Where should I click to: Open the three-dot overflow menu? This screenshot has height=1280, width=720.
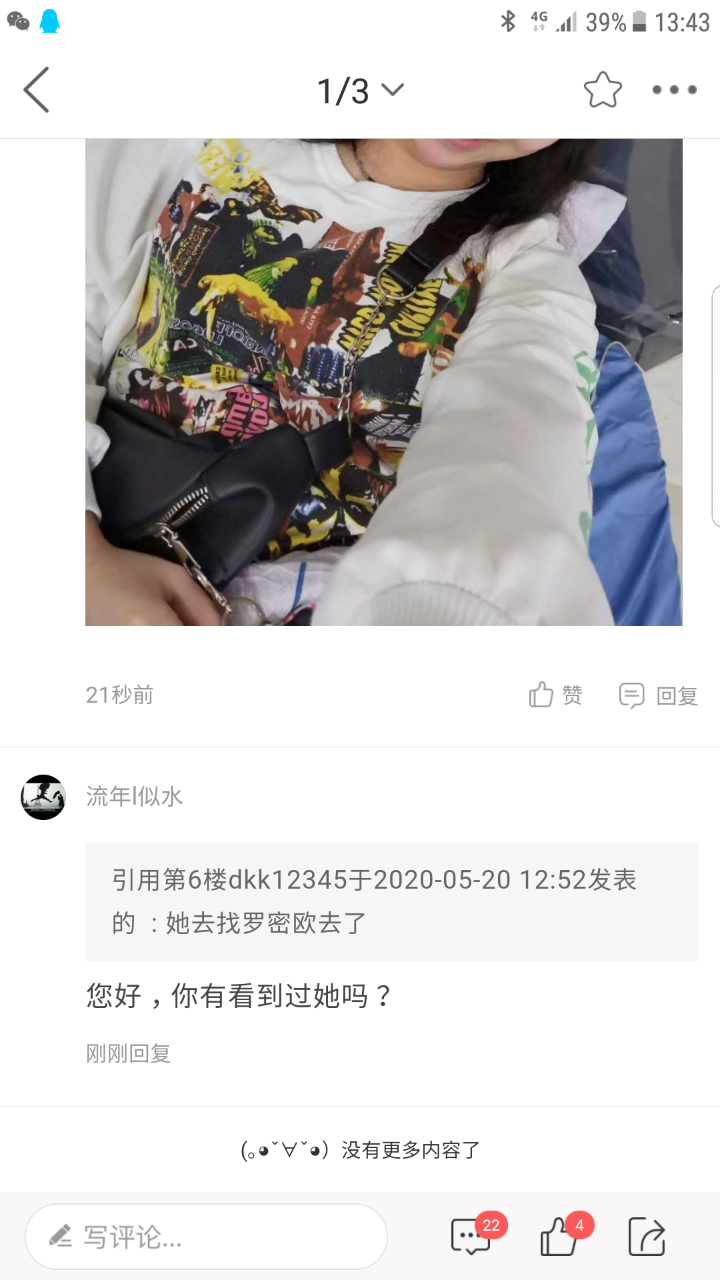674,90
